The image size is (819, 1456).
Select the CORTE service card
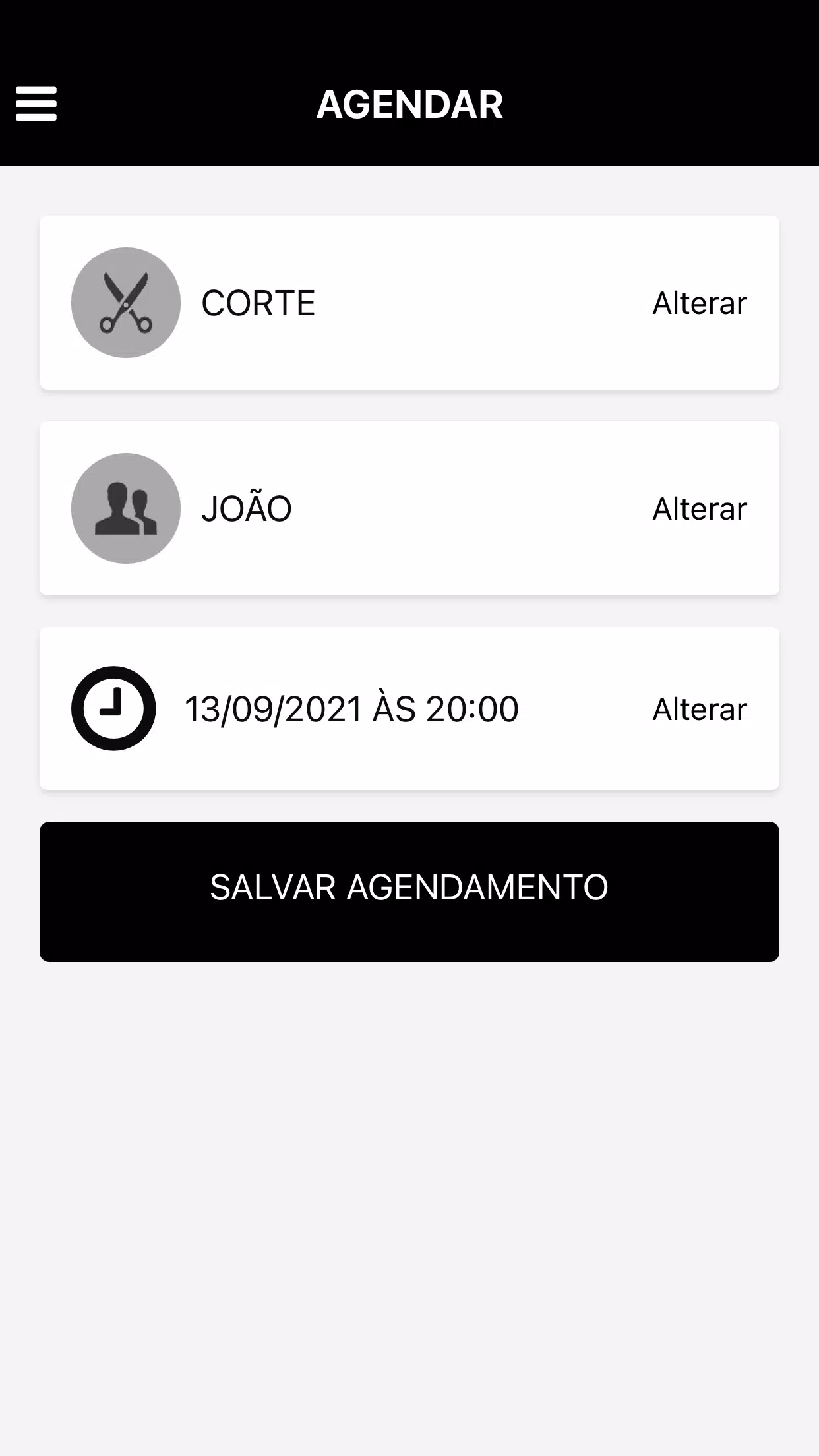(x=409, y=302)
